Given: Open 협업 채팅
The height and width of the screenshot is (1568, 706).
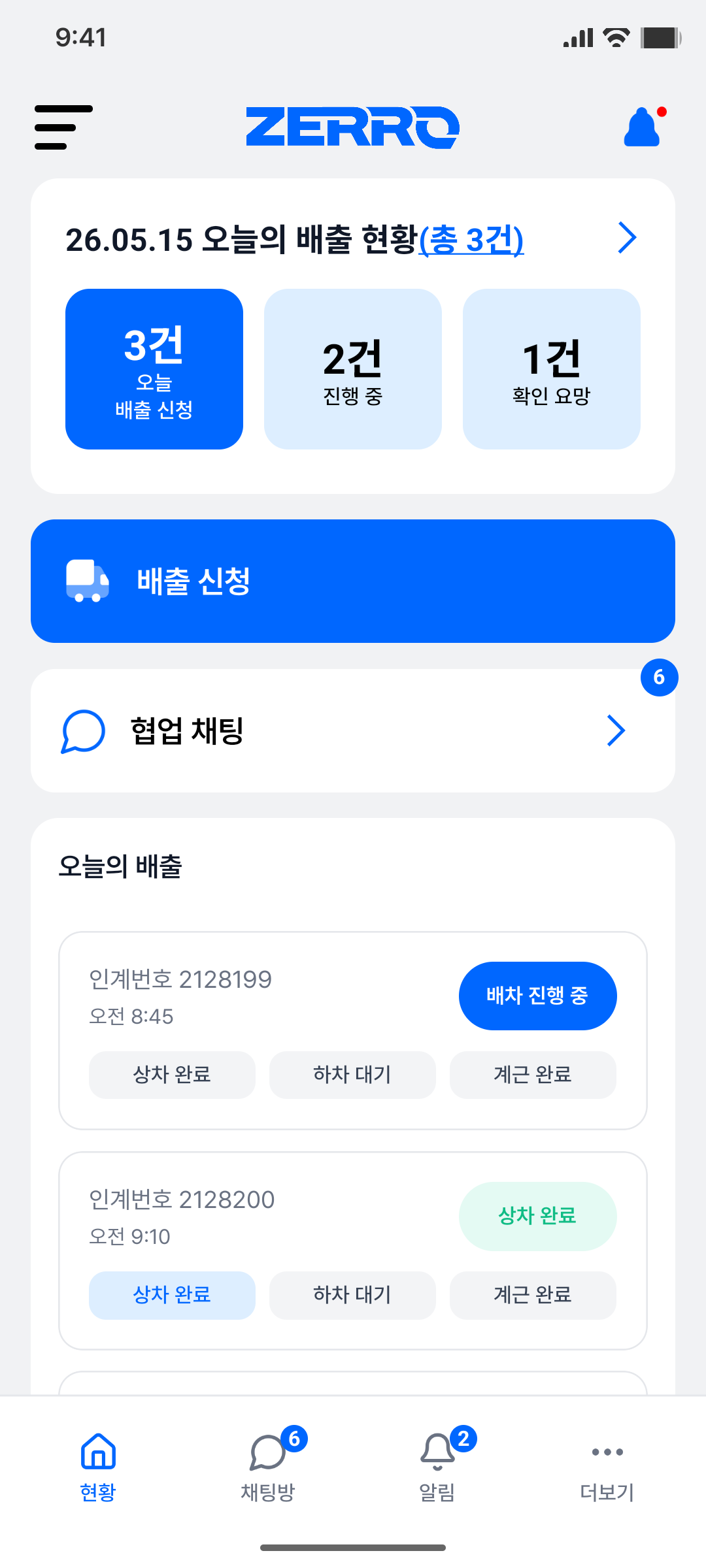Looking at the screenshot, I should tap(353, 730).
